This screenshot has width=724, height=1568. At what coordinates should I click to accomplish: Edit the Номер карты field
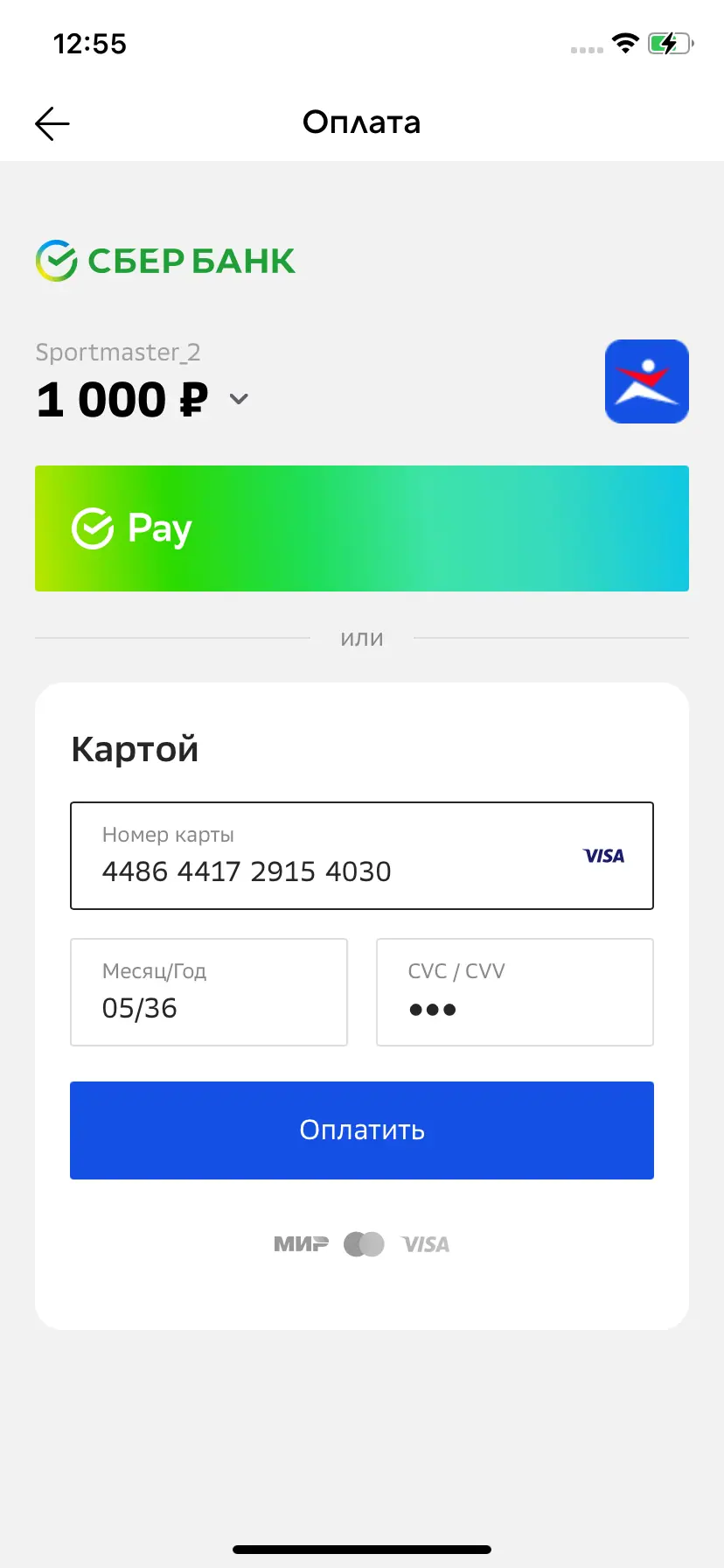[x=332, y=857]
